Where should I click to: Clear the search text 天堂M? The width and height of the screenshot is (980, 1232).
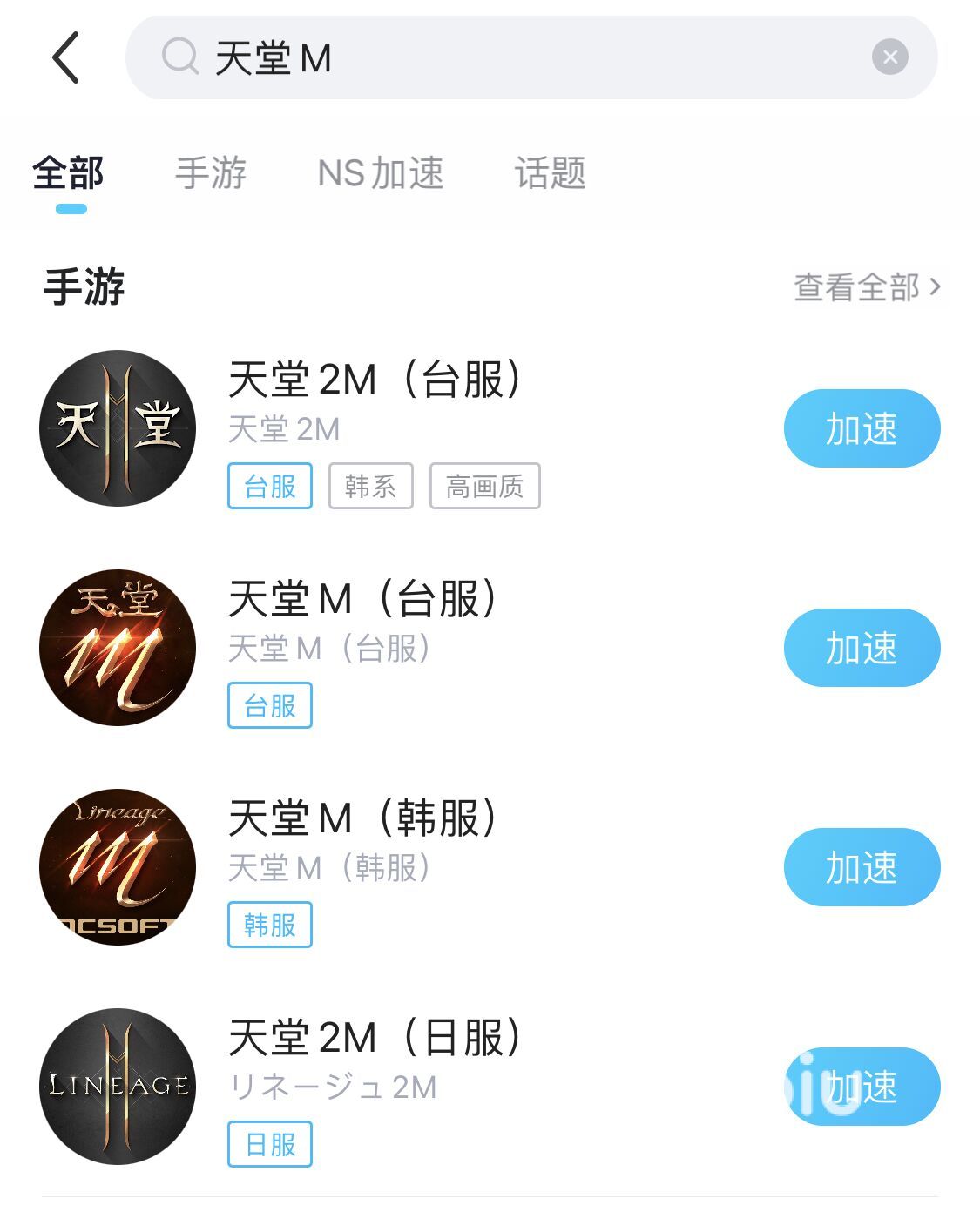(889, 57)
